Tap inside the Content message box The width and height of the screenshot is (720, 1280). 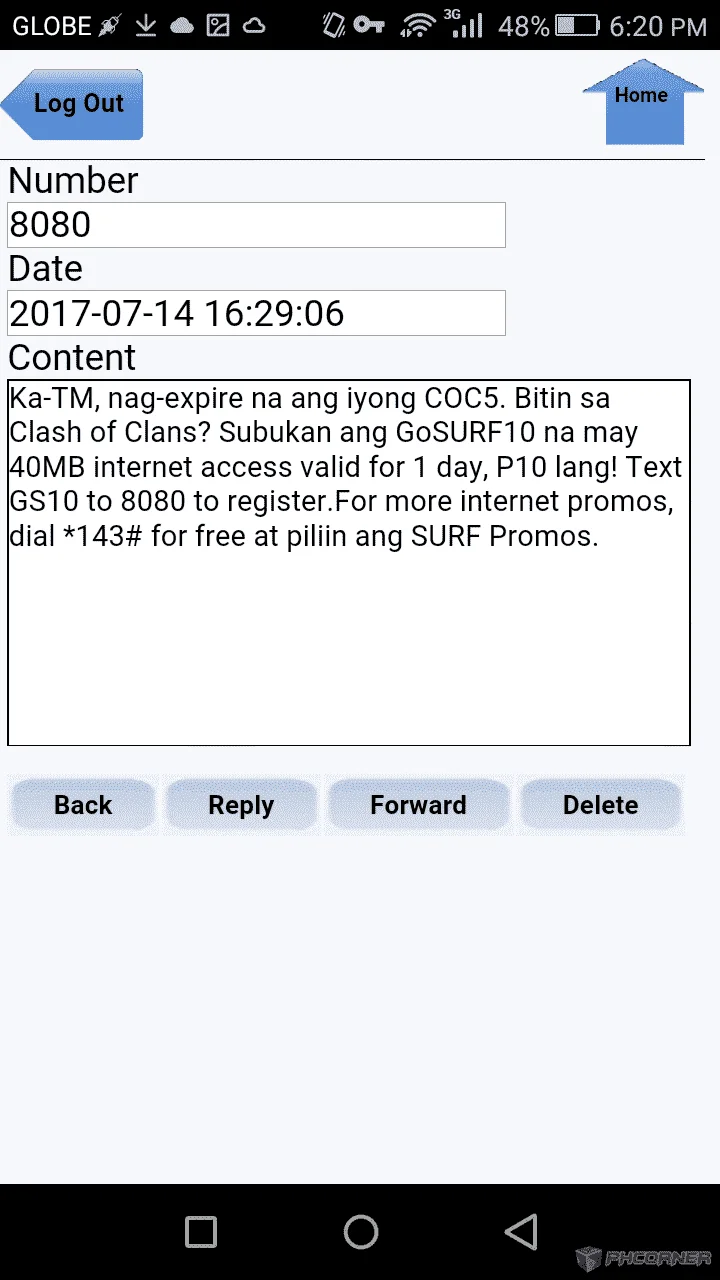coord(349,562)
